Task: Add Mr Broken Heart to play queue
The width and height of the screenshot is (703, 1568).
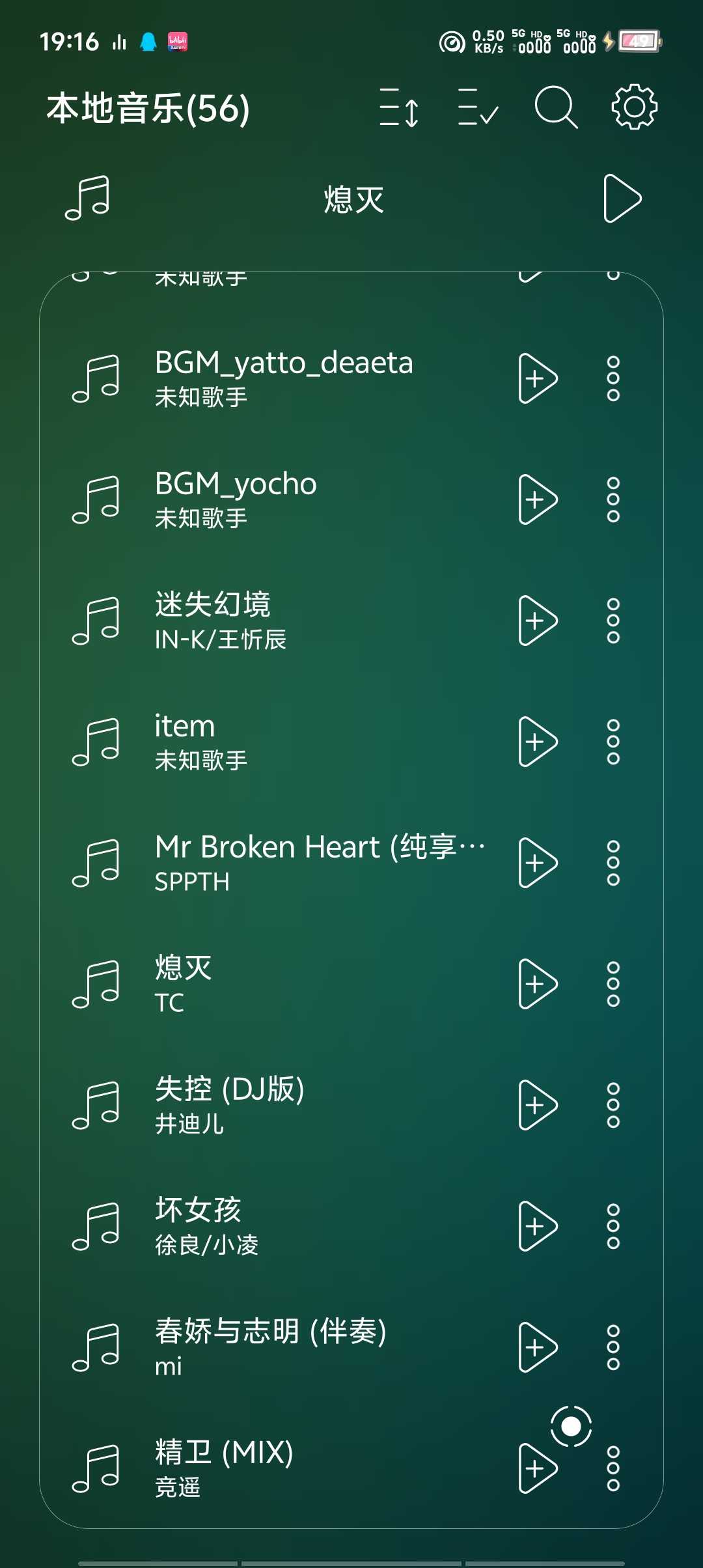Action: pos(538,863)
